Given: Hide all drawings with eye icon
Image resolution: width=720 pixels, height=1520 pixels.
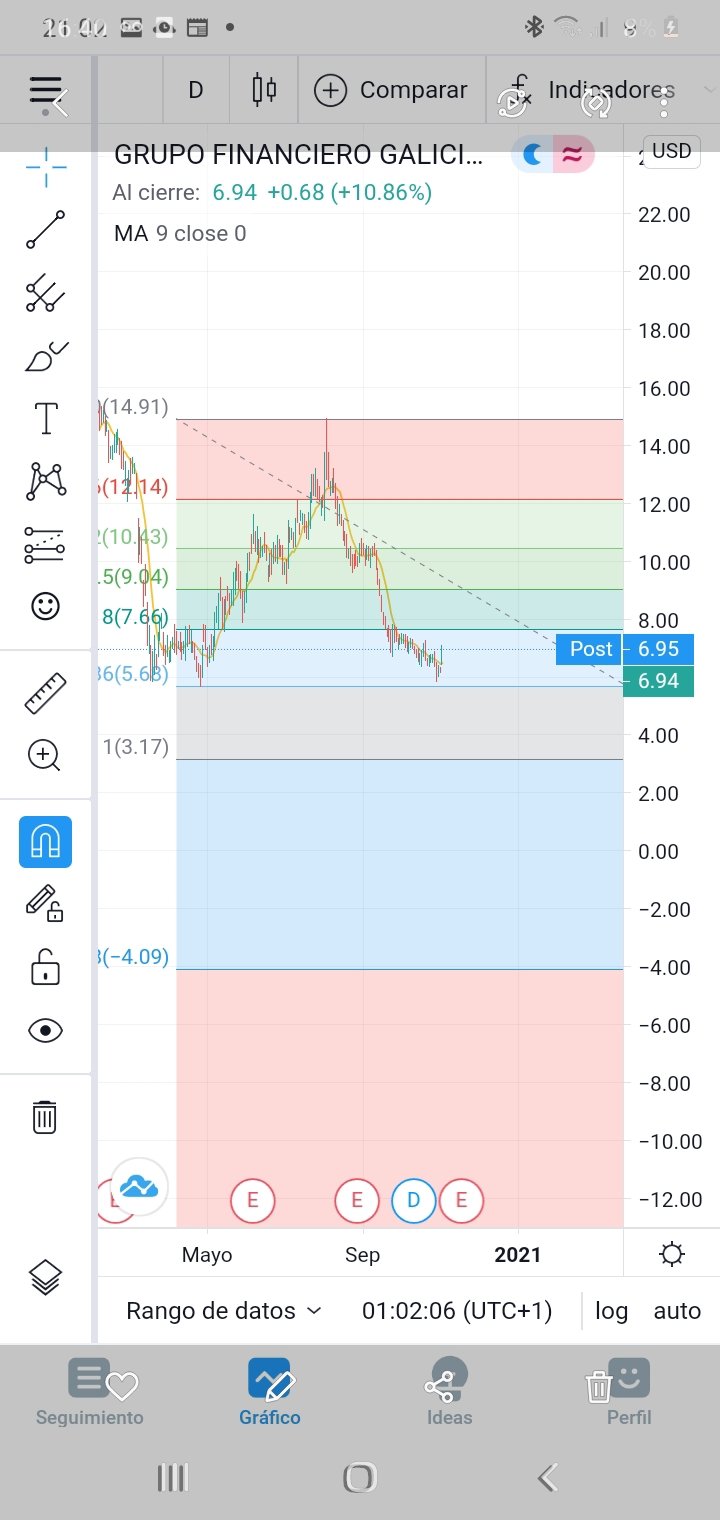Looking at the screenshot, I should [45, 1030].
